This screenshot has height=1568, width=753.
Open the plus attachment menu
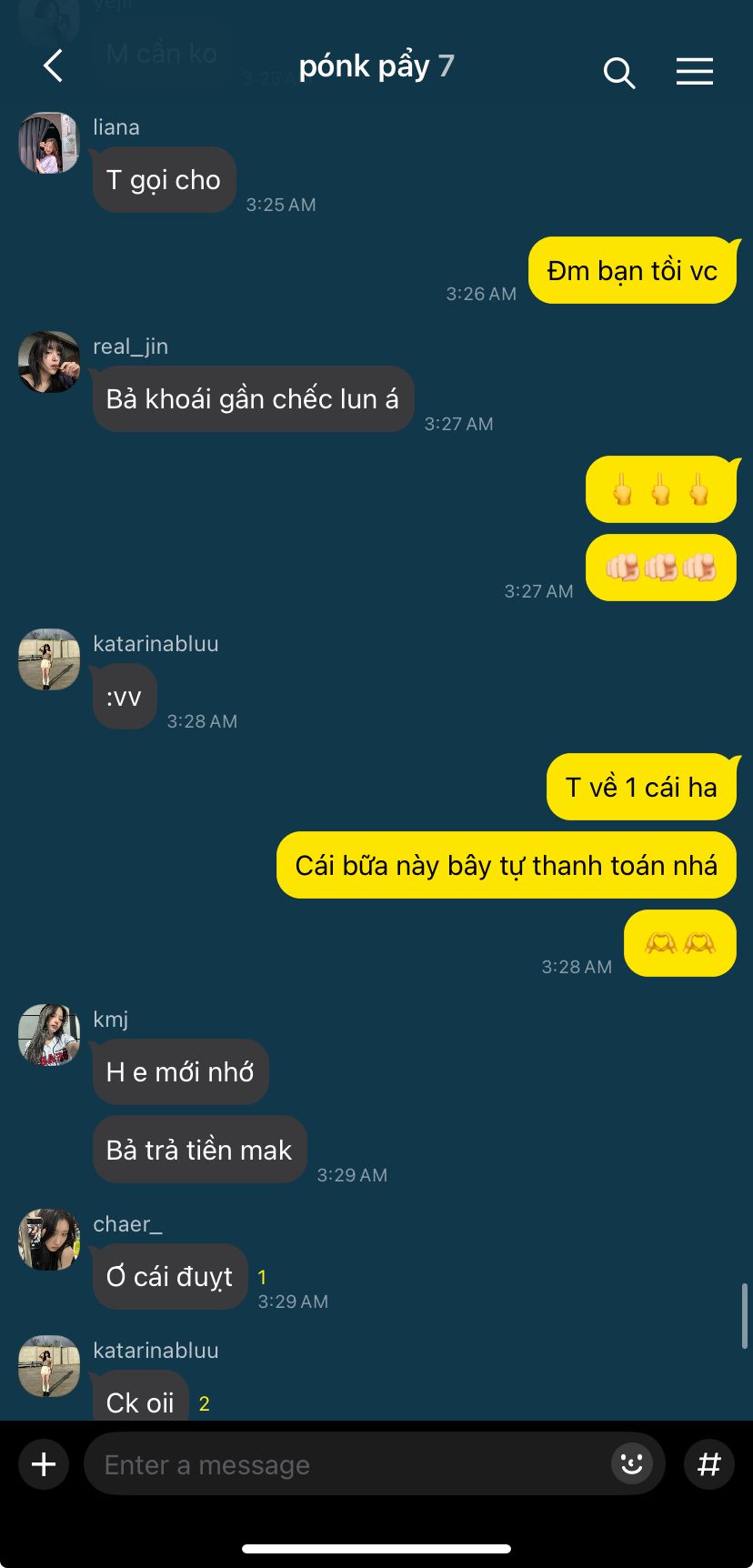point(44,1464)
